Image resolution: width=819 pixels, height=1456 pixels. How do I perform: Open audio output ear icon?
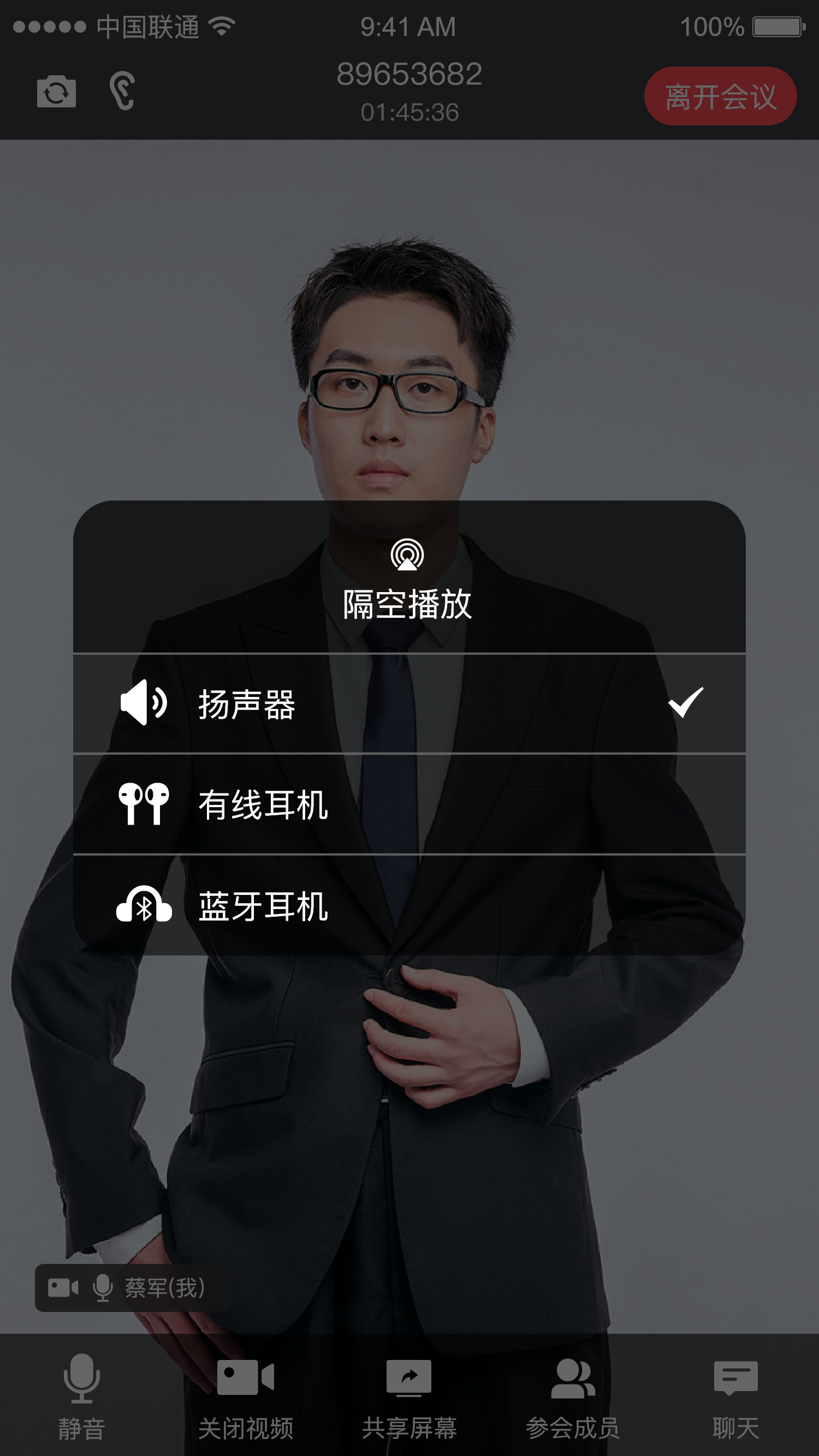click(x=122, y=91)
